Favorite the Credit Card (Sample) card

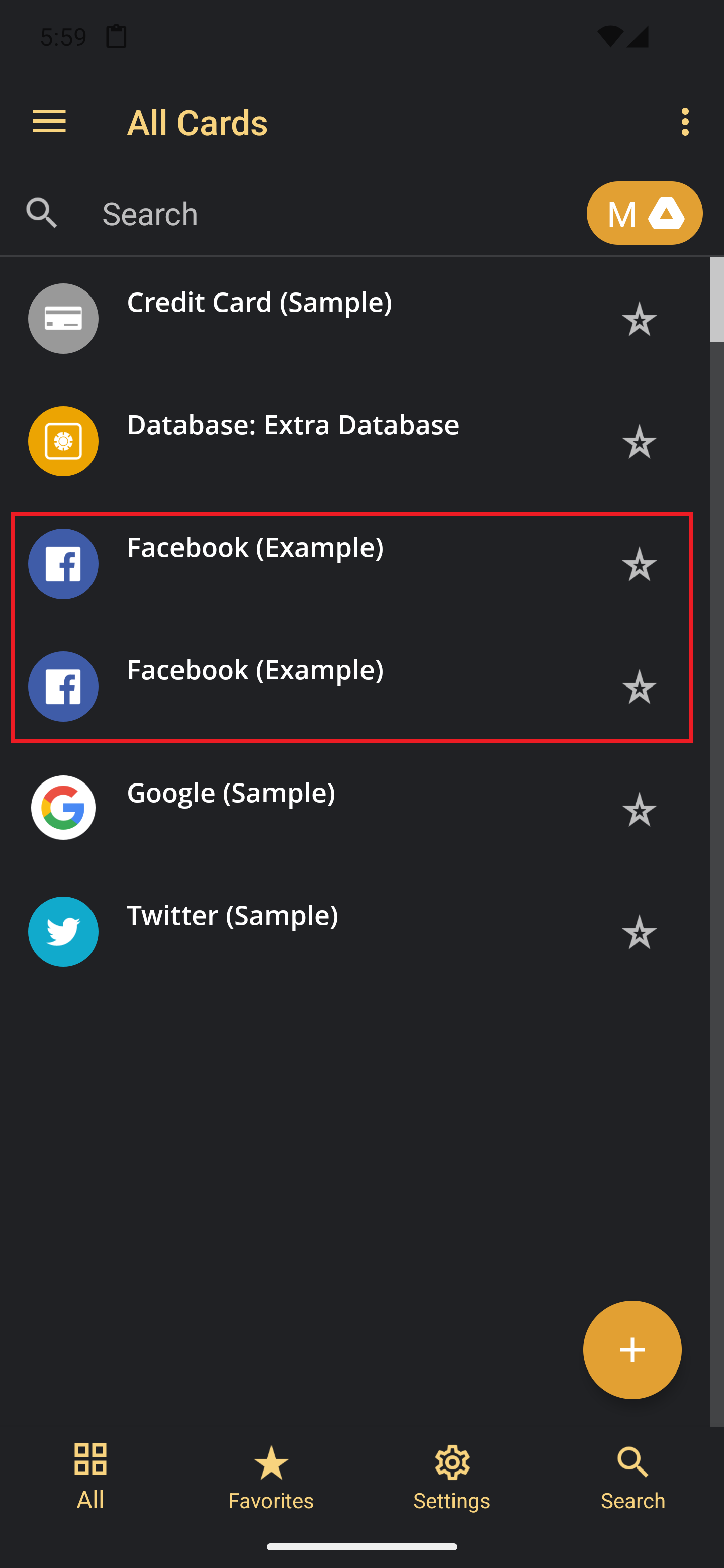(x=639, y=319)
